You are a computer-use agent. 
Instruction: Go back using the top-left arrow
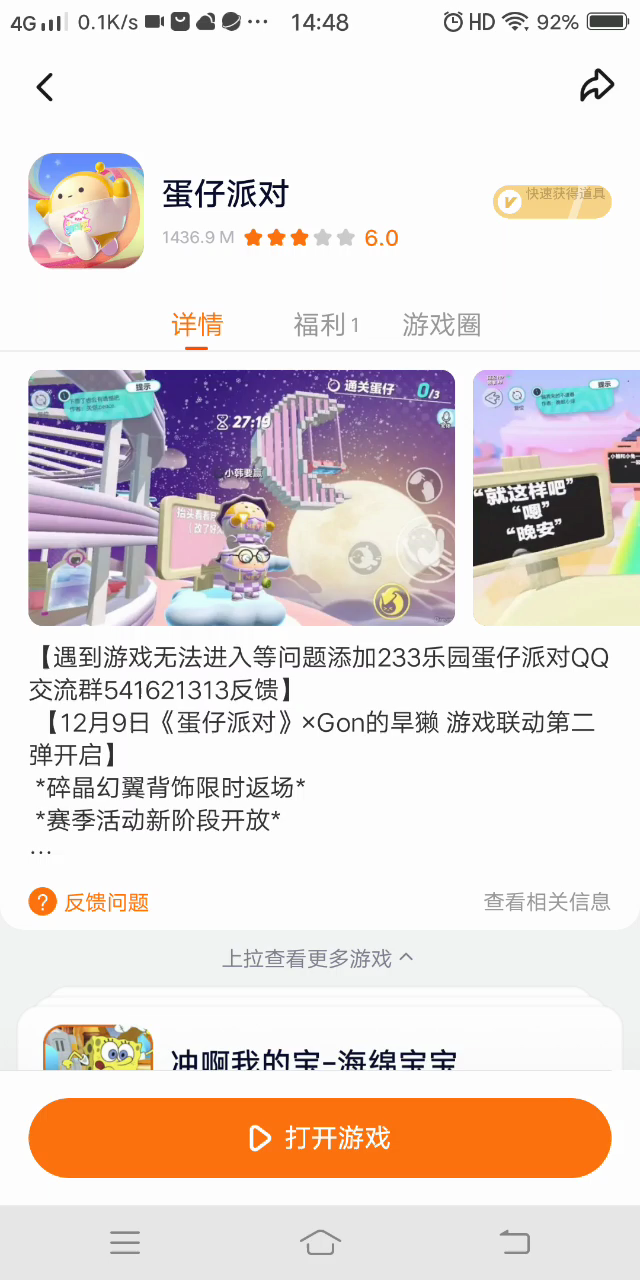[x=45, y=87]
